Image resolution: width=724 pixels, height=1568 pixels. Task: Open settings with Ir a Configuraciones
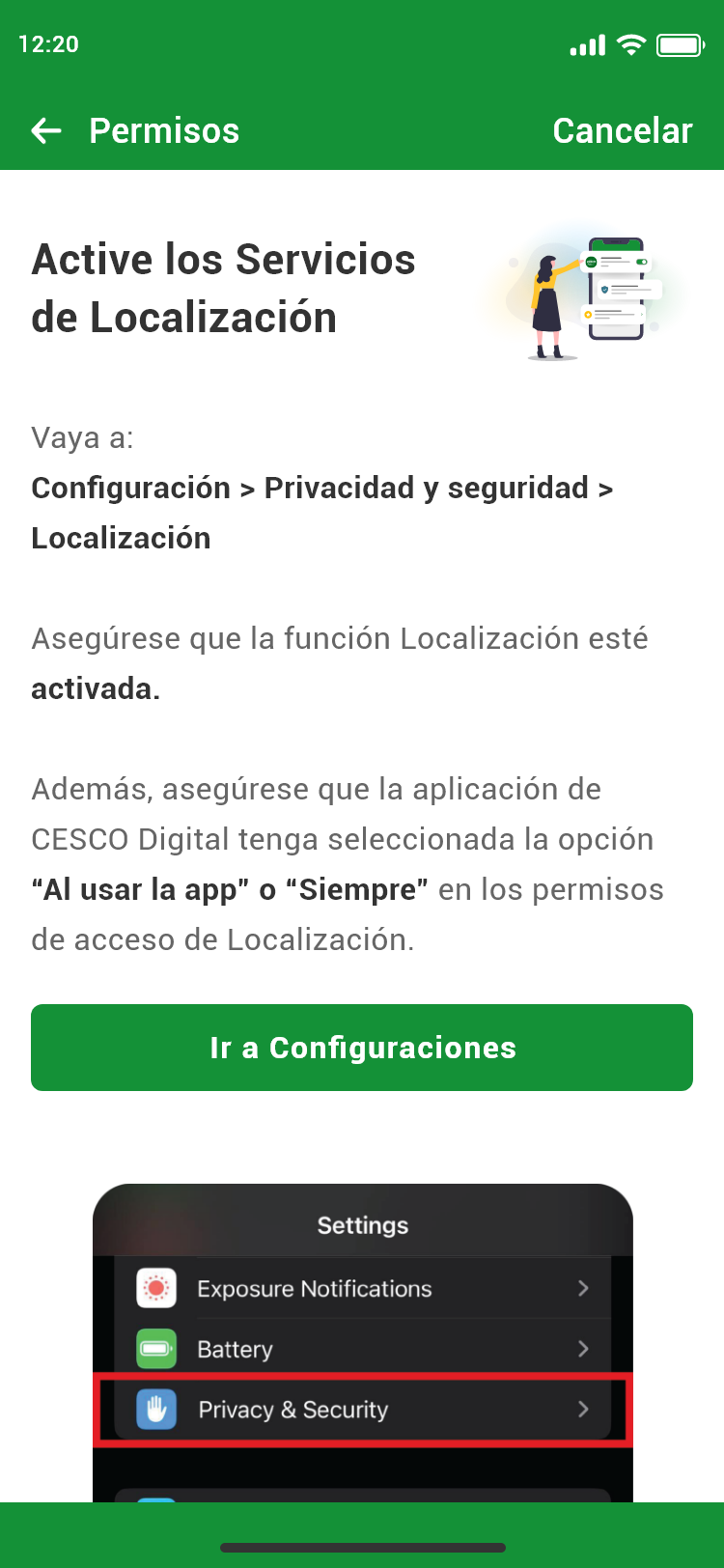362,1048
